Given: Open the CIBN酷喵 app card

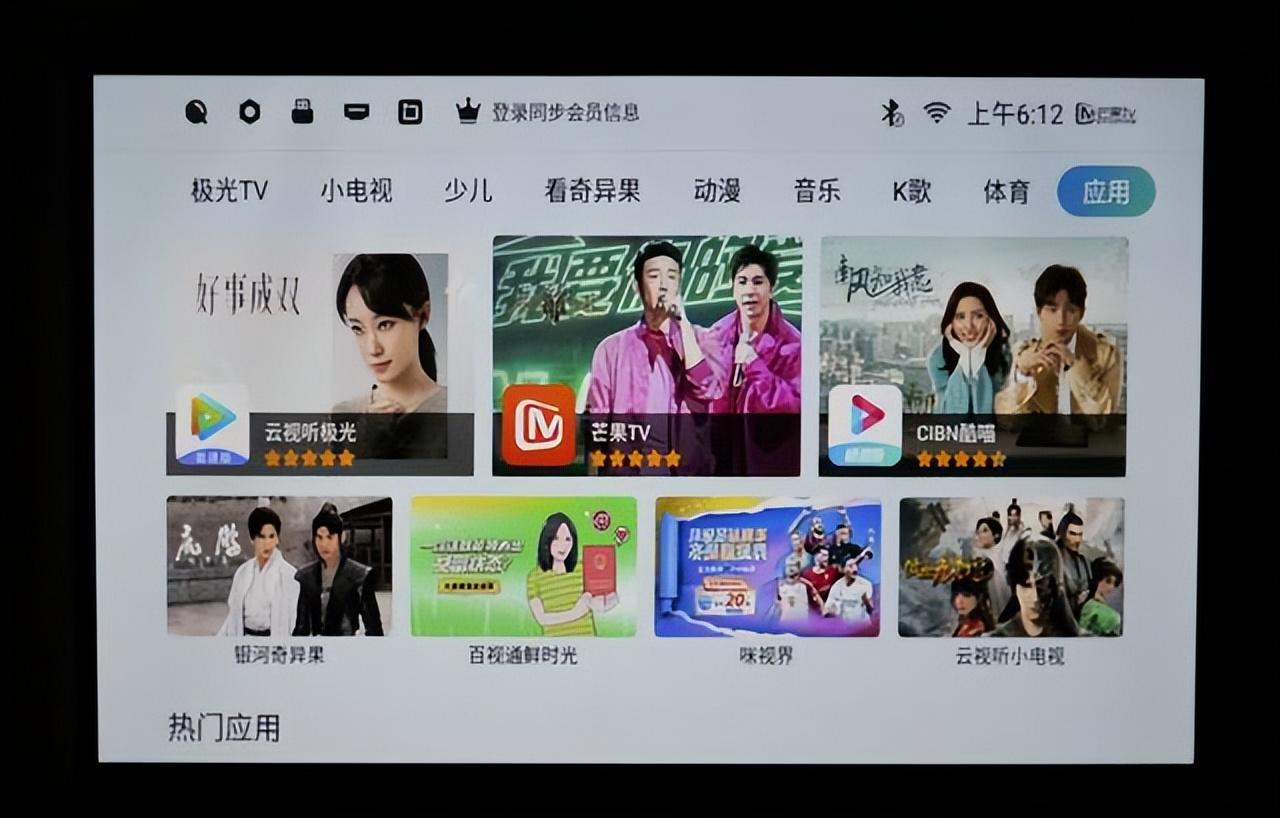Looking at the screenshot, I should [x=973, y=355].
